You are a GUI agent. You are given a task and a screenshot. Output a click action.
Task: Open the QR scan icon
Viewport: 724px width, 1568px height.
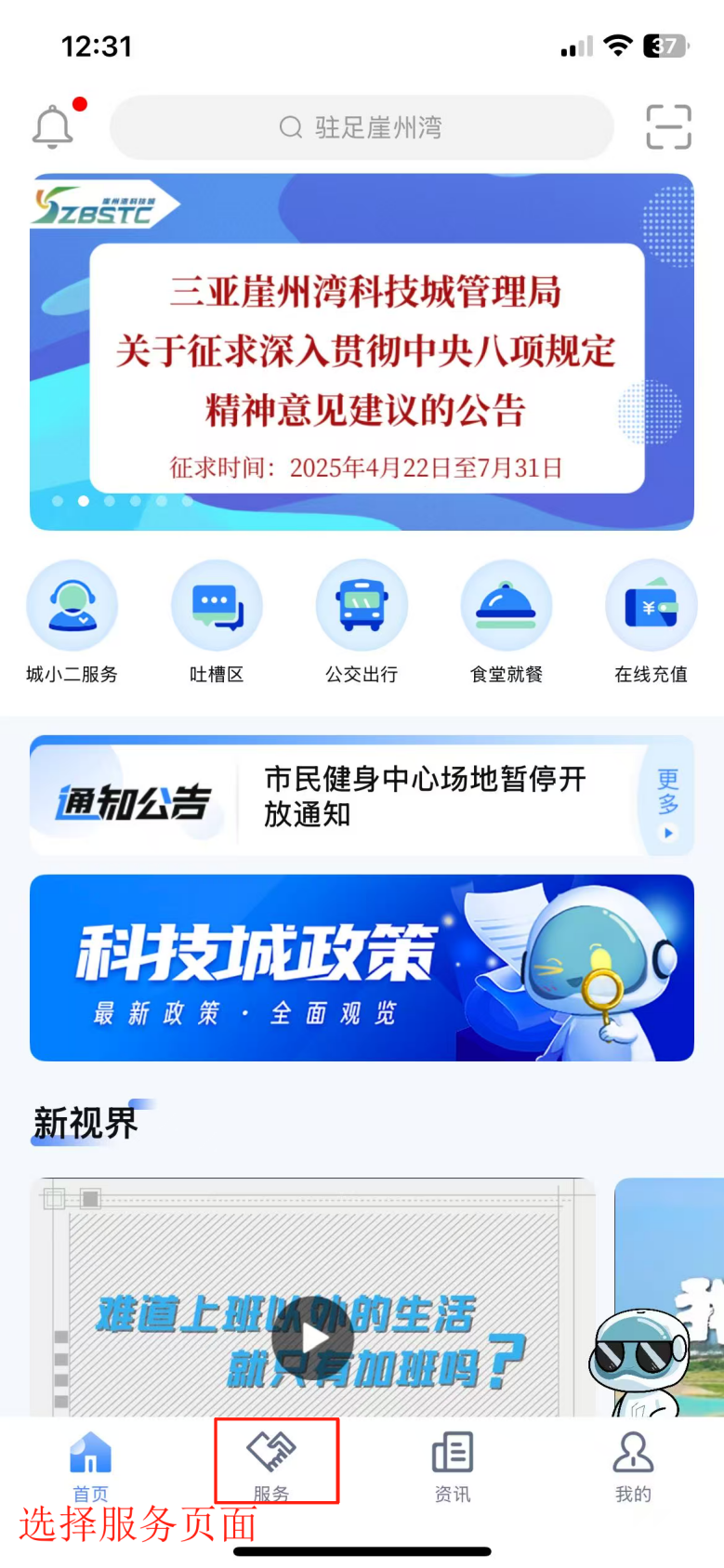click(x=668, y=127)
